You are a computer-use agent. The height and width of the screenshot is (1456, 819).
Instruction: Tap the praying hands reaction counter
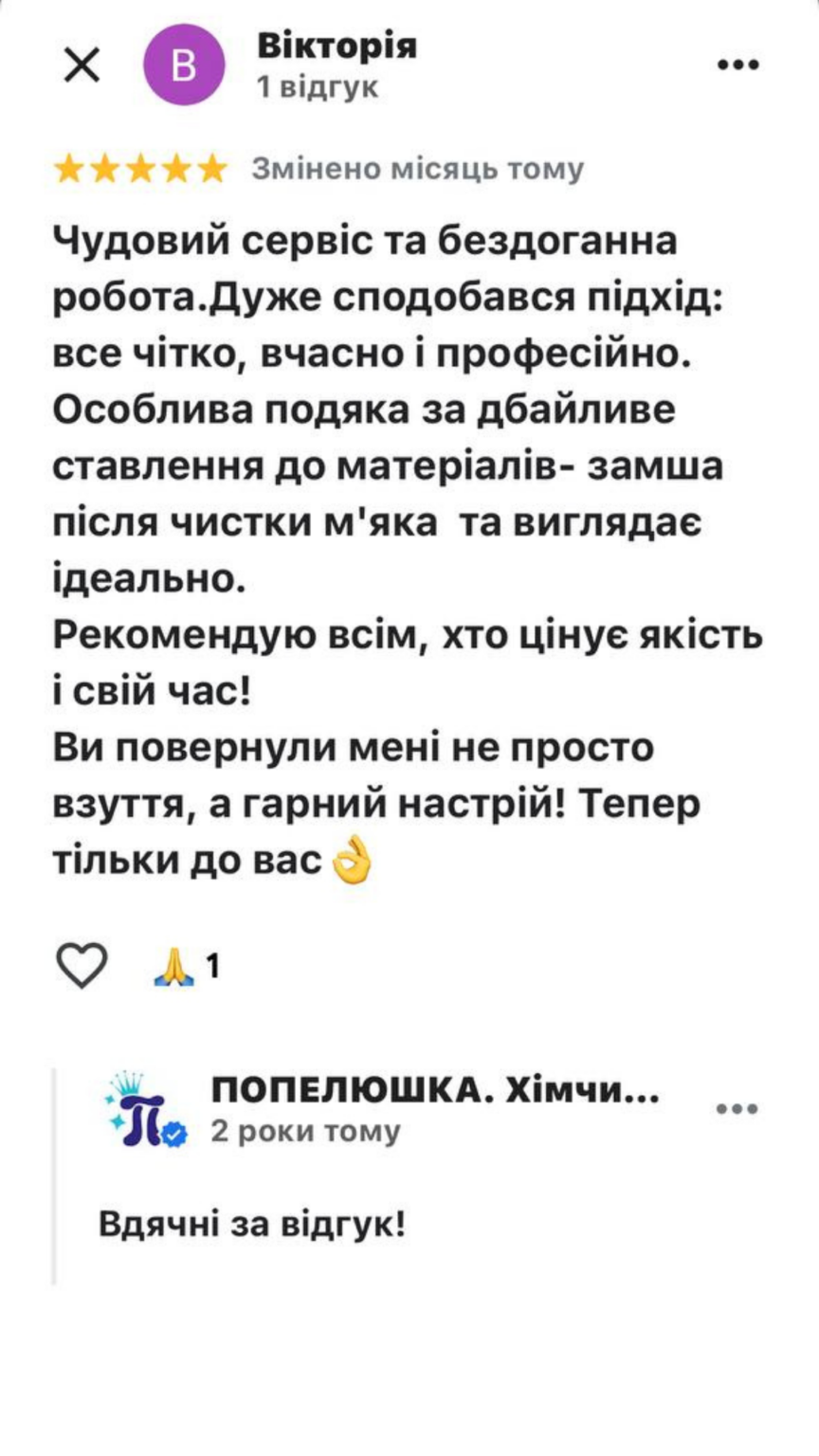point(186,966)
